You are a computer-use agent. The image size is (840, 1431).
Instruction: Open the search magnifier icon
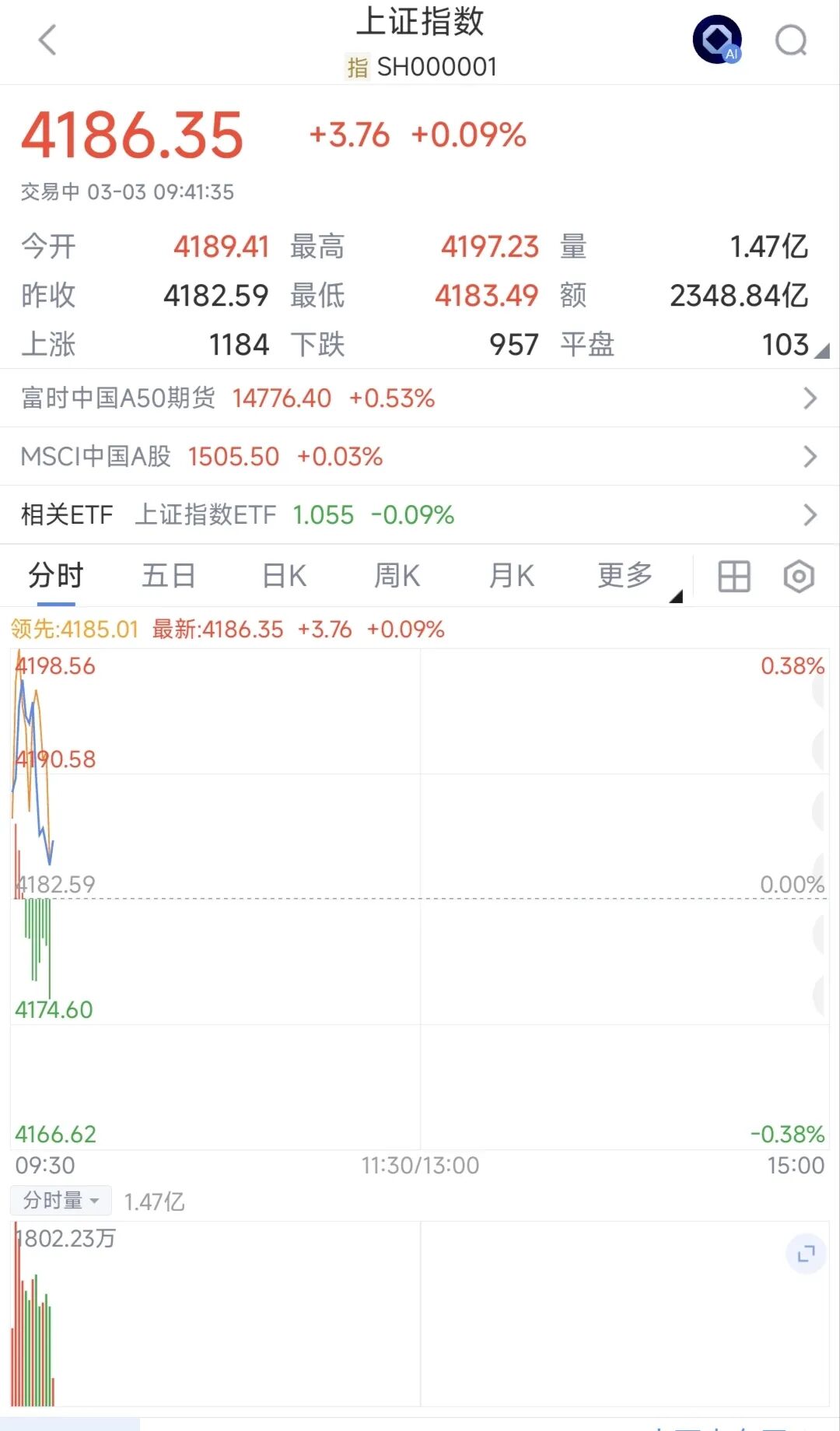[x=790, y=40]
